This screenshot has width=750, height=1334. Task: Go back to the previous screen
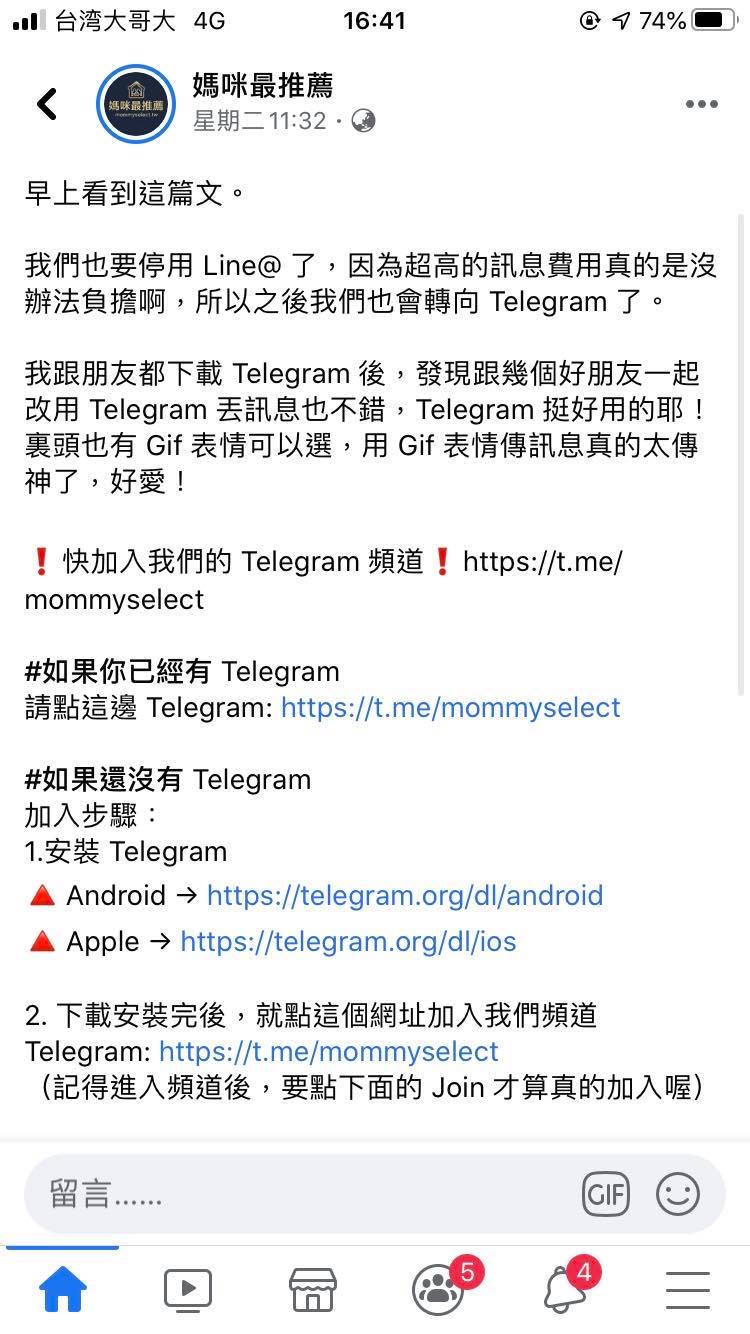point(47,104)
